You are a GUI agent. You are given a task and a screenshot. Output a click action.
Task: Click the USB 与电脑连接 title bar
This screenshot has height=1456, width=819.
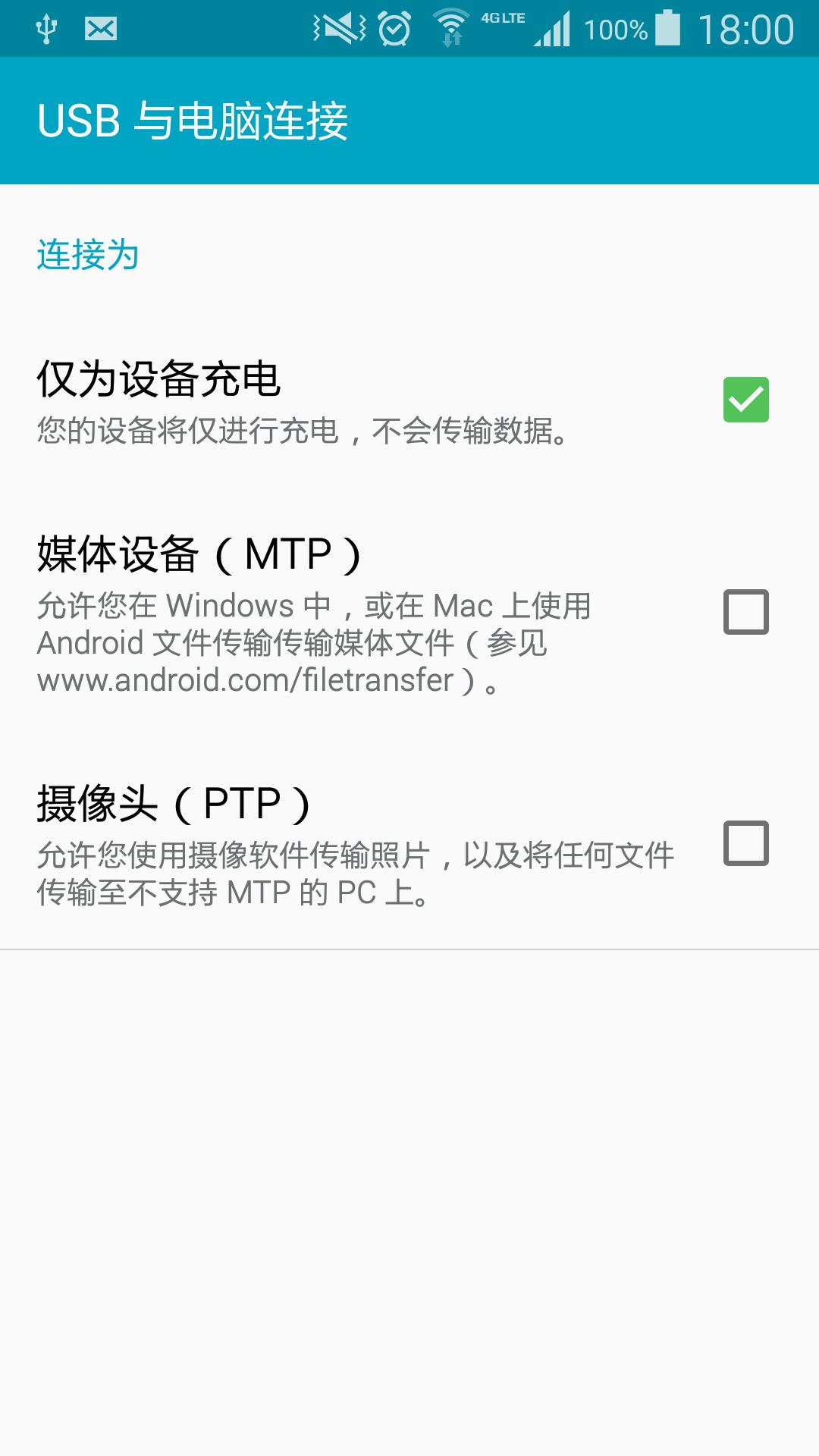pyautogui.click(x=193, y=121)
